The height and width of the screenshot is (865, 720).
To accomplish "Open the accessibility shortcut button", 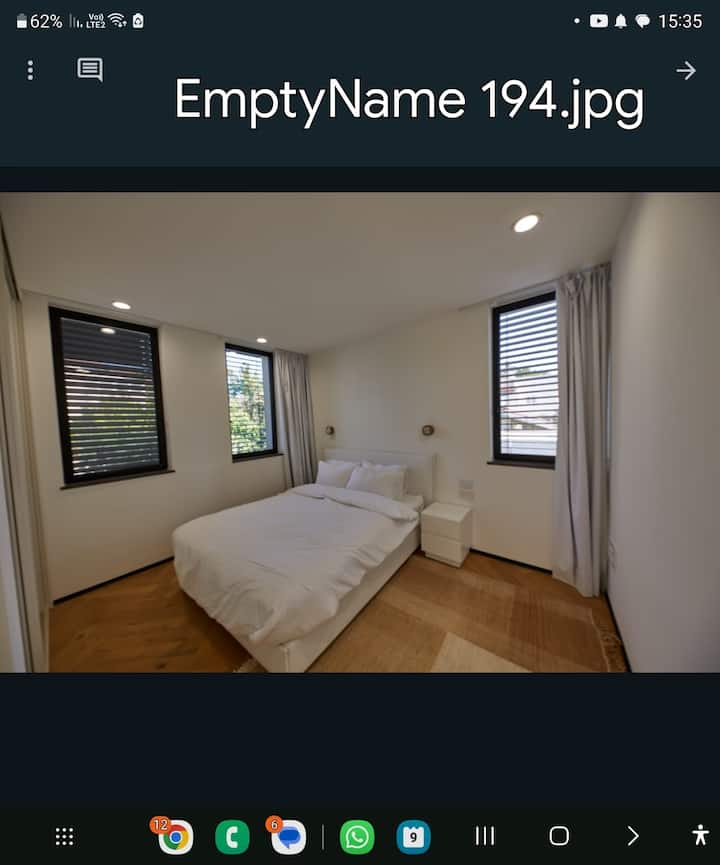I will coord(700,836).
